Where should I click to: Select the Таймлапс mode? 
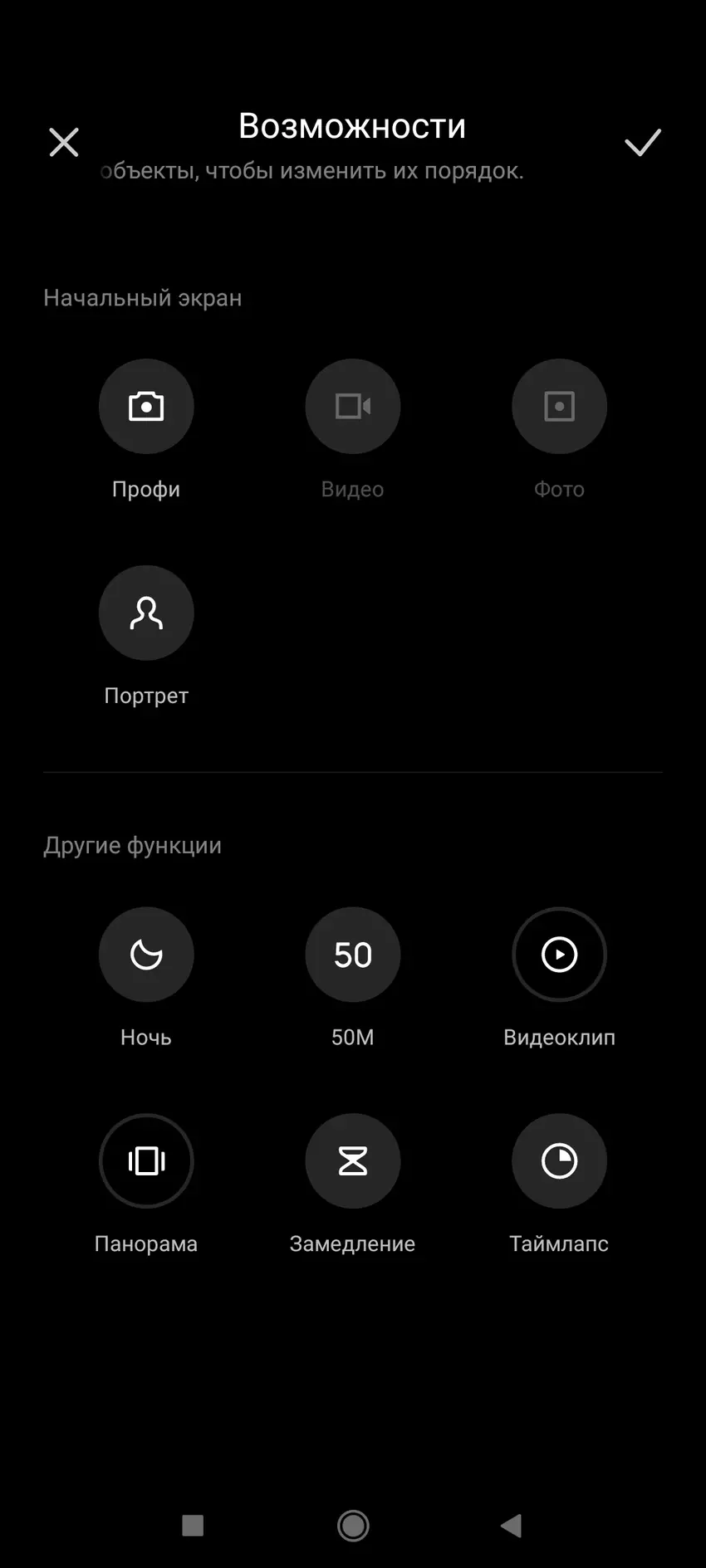pyautogui.click(x=559, y=1160)
